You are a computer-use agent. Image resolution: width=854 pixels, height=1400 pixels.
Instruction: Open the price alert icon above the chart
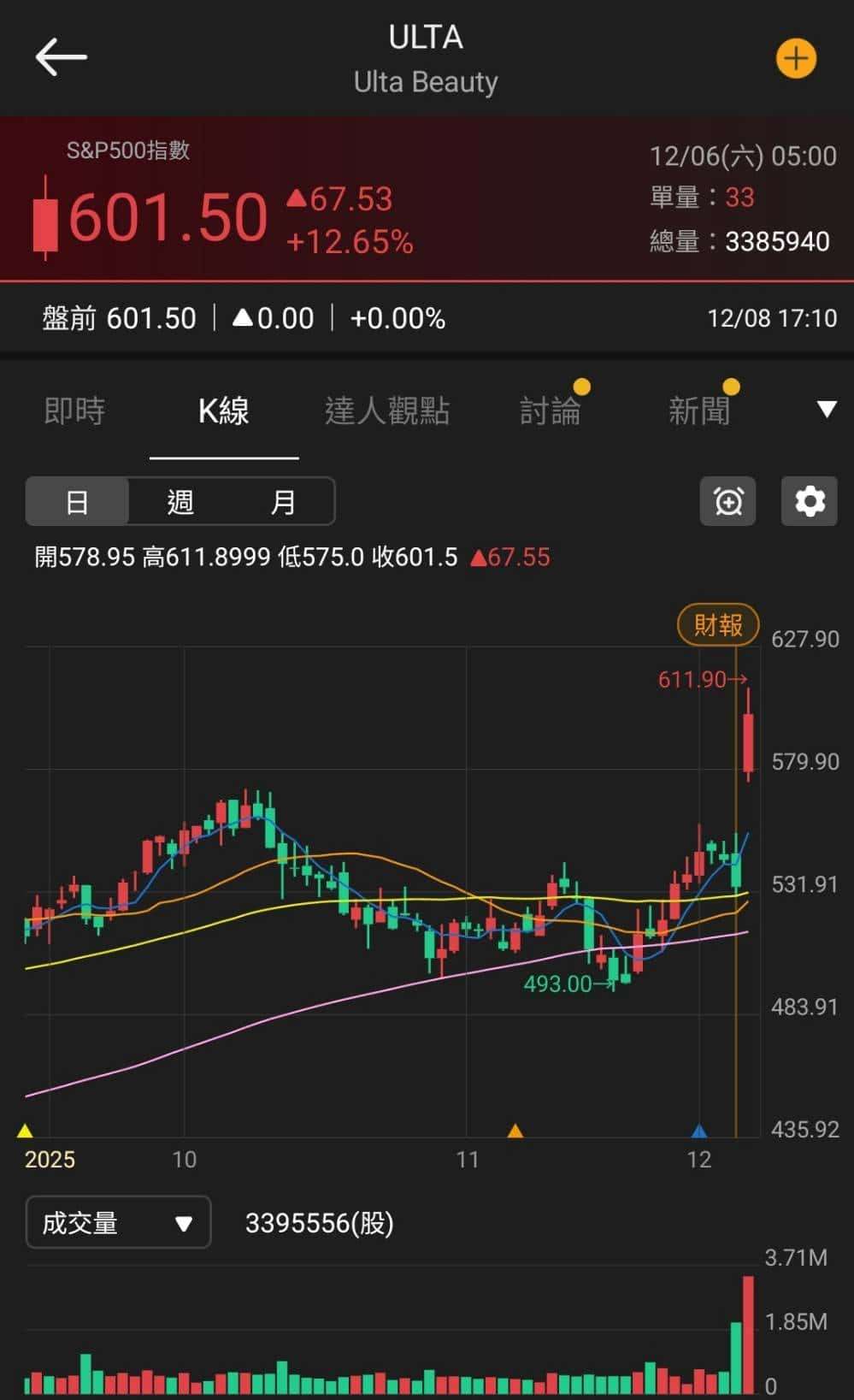[x=727, y=502]
